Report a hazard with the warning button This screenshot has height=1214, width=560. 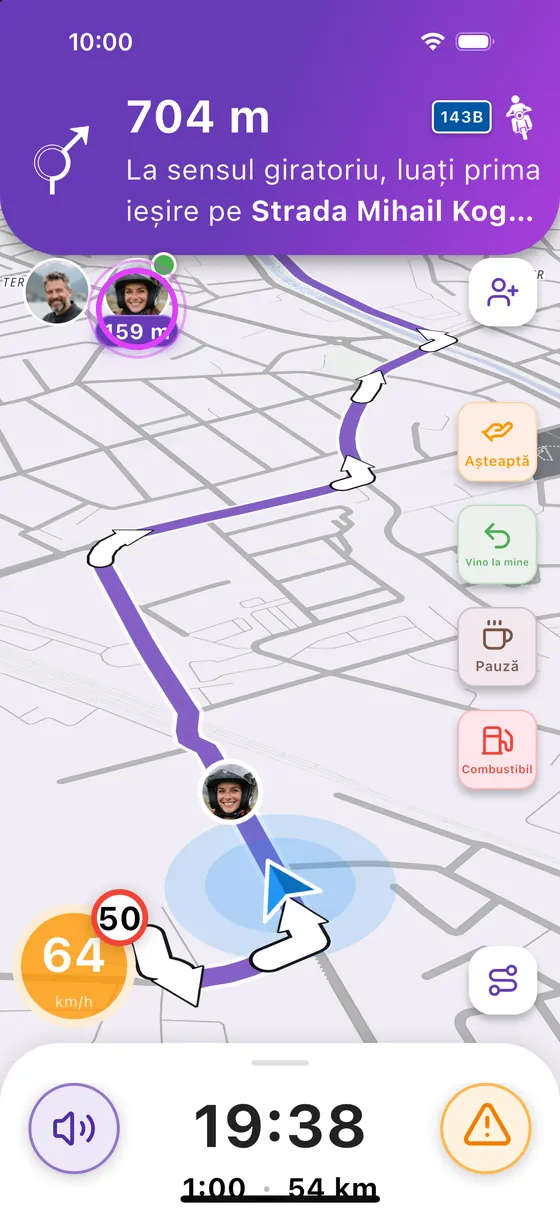[486, 1129]
